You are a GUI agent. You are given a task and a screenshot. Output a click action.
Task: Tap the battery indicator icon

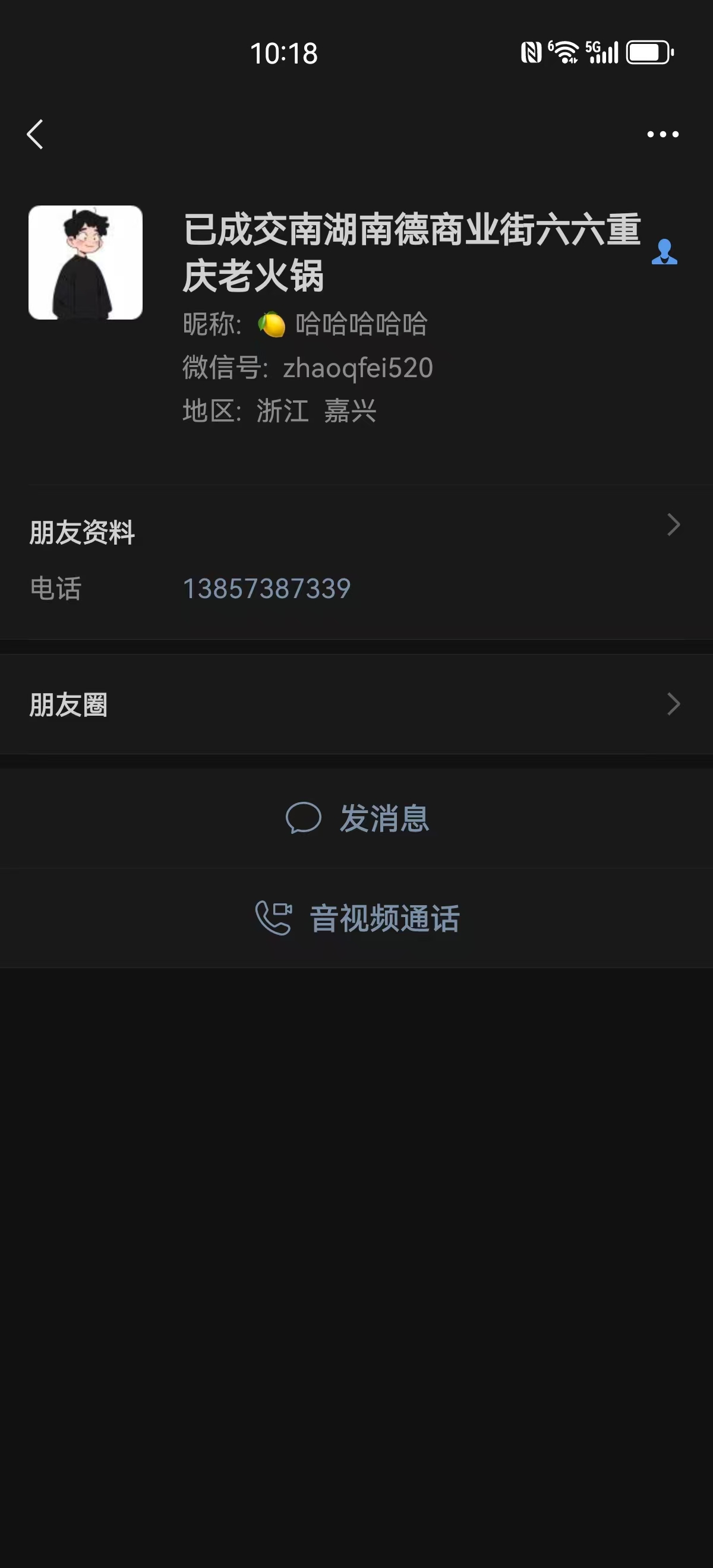click(646, 52)
